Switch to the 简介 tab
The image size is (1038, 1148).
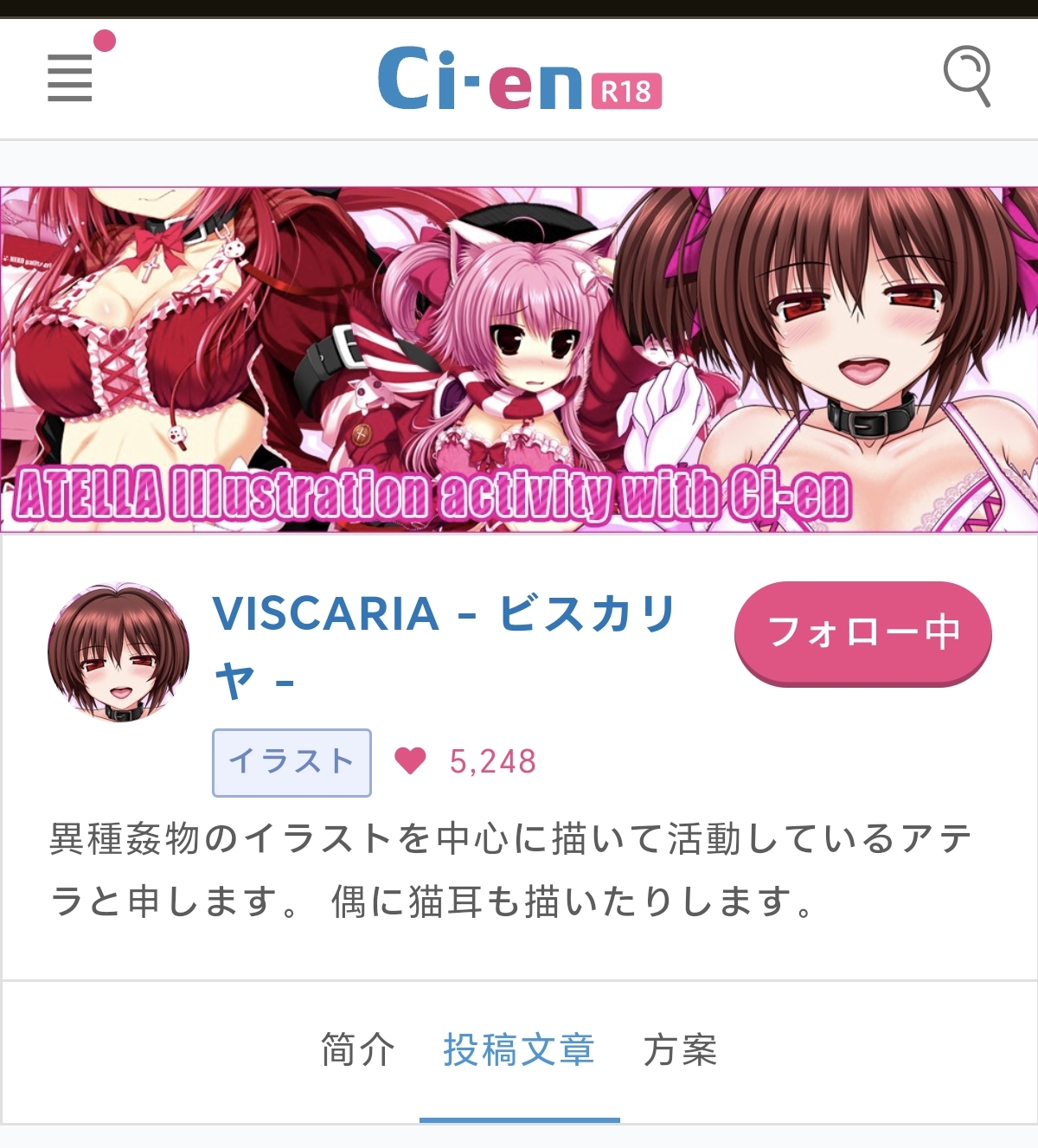tap(357, 1050)
